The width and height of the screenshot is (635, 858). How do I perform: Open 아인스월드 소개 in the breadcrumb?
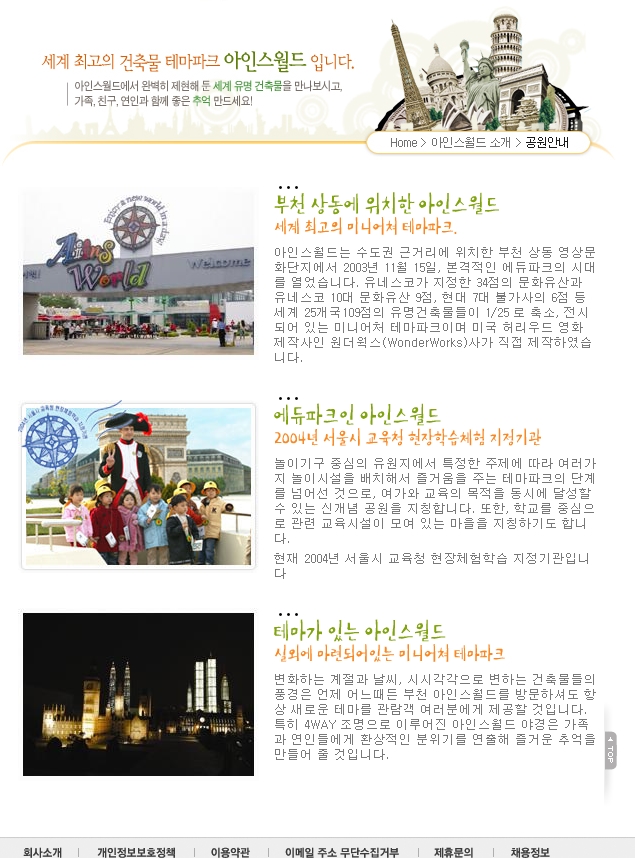point(470,143)
